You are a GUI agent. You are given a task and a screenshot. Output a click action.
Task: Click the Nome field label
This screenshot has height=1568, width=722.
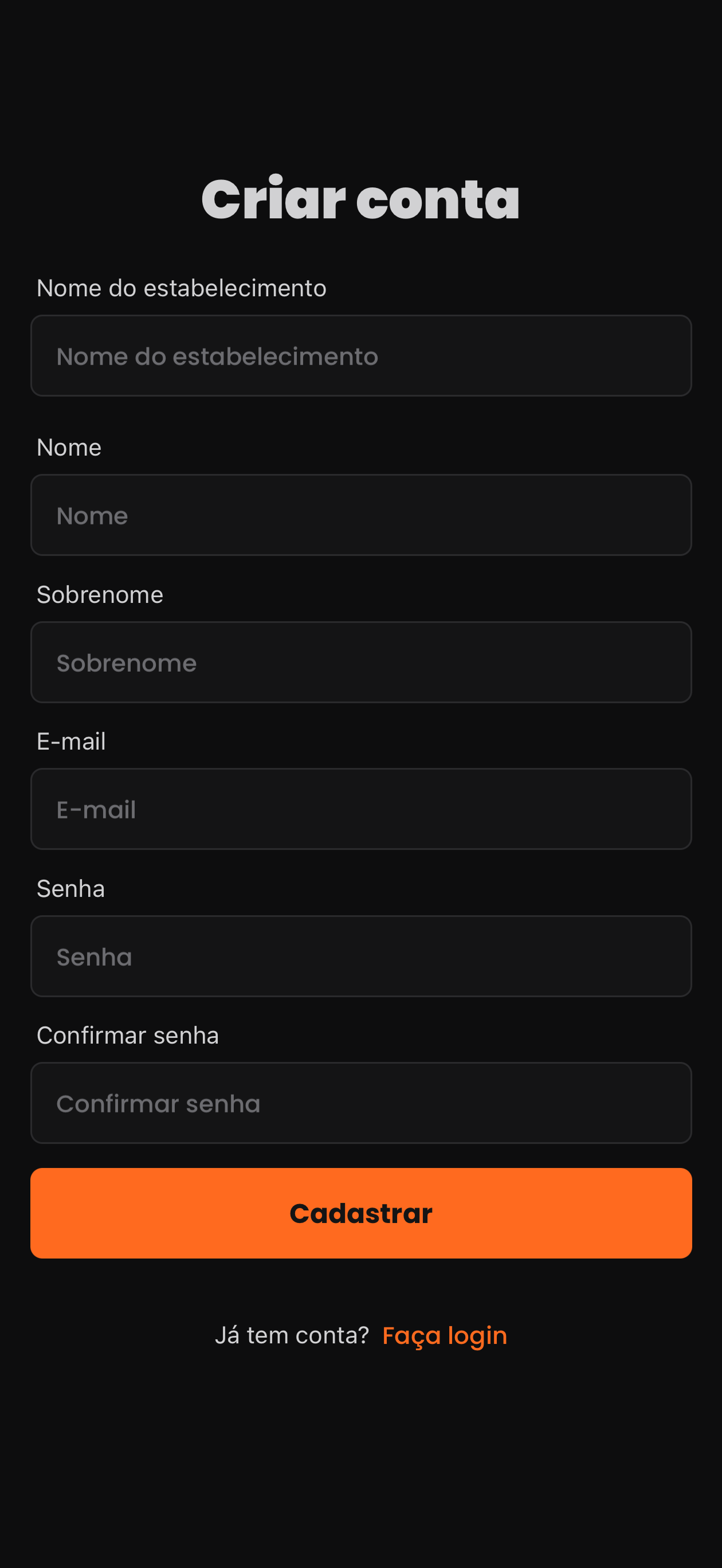pos(69,447)
